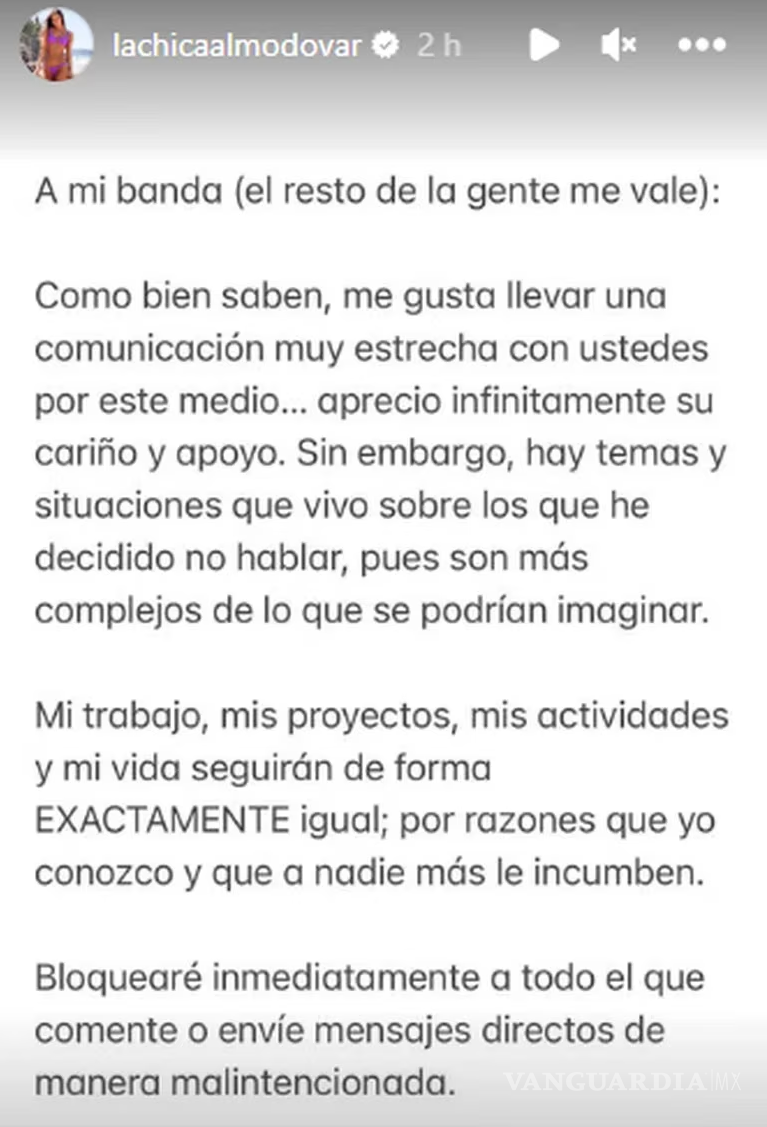Expand the overflow menu beside the mute icon
Image resolution: width=767 pixels, height=1127 pixels.
click(x=702, y=44)
